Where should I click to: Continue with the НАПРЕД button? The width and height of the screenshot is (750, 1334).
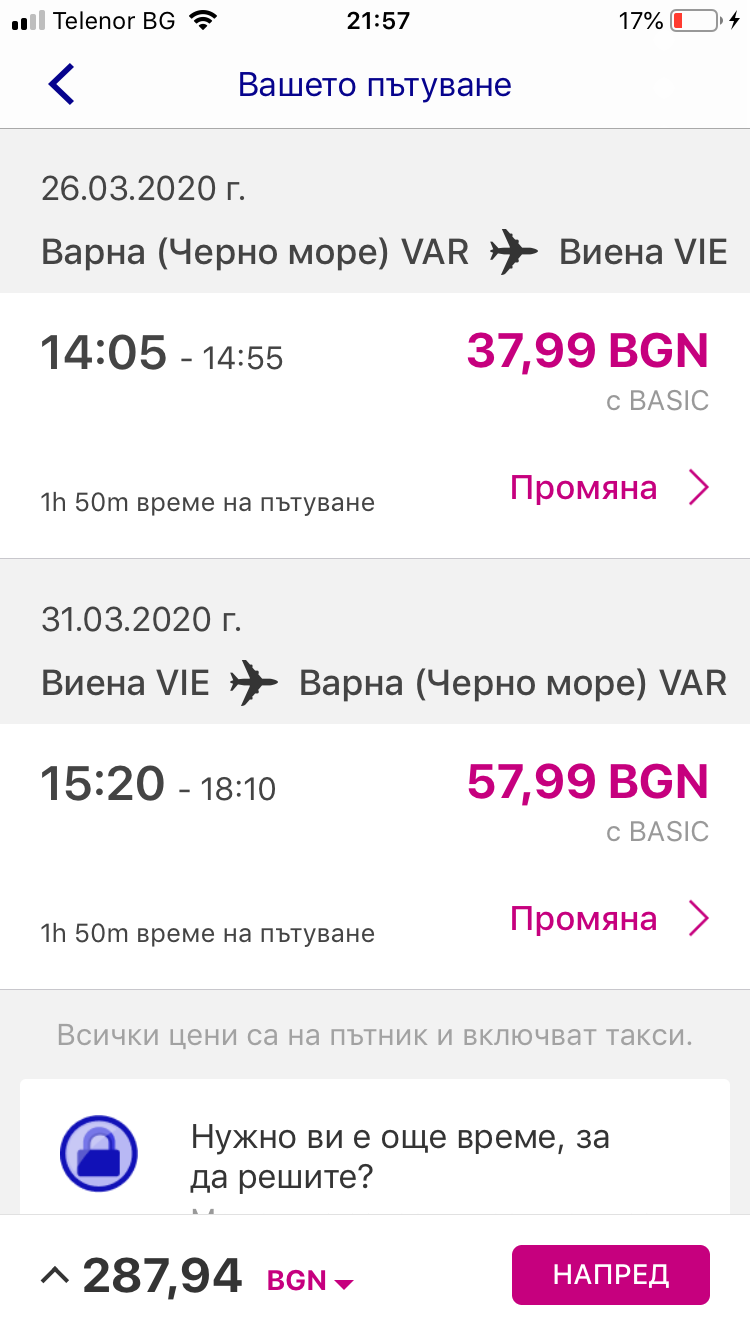pyautogui.click(x=610, y=1275)
